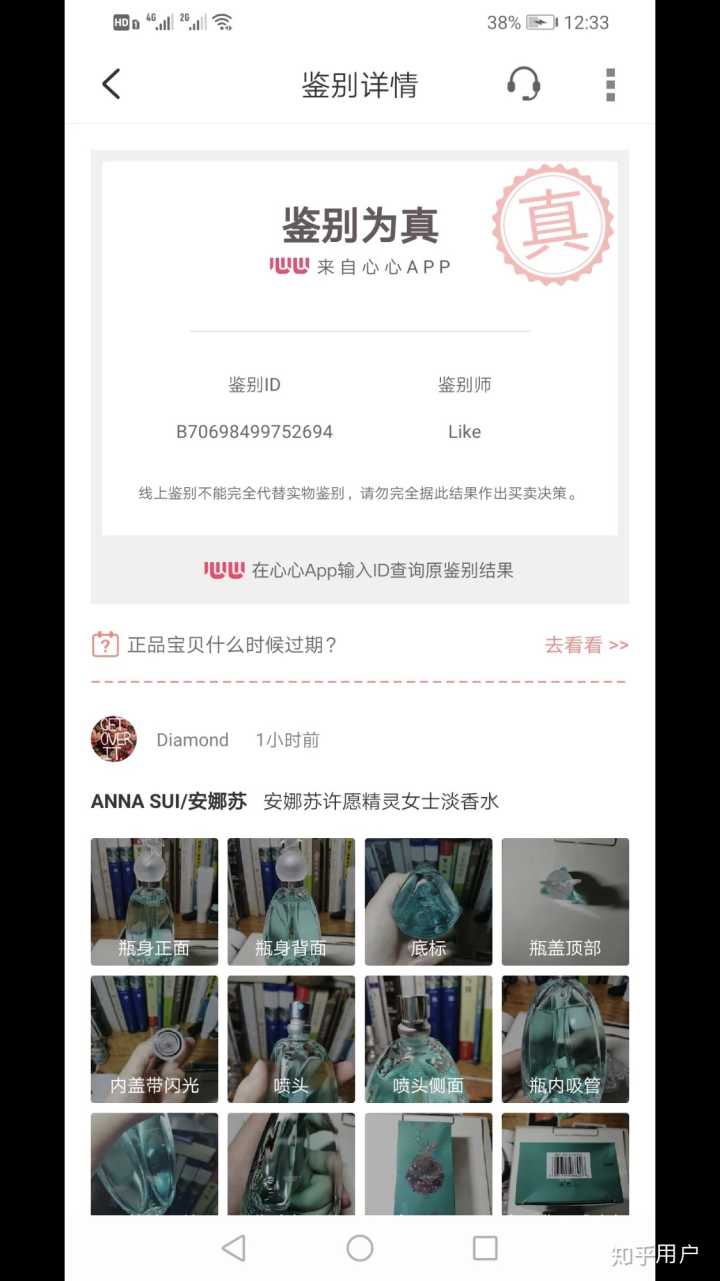Show the 瓶内吸管 photo

tap(565, 1039)
